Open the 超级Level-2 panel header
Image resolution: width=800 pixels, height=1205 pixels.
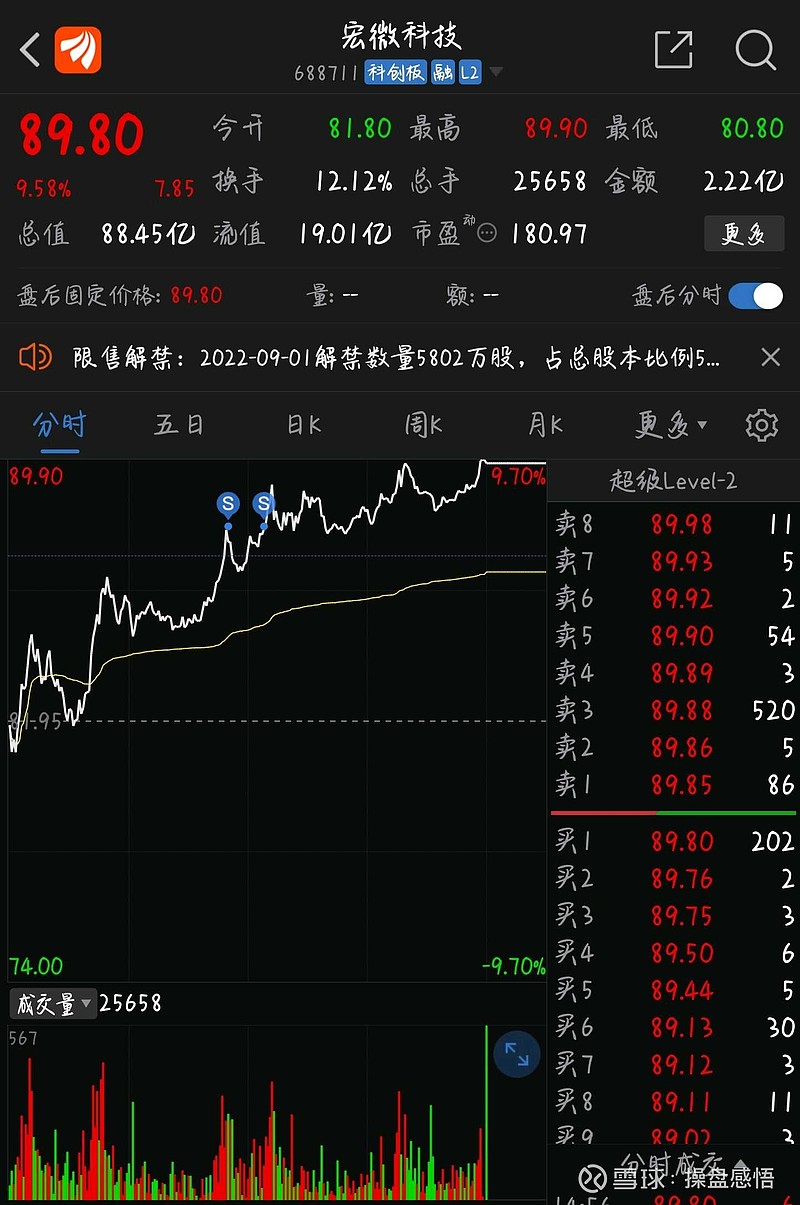(x=672, y=479)
